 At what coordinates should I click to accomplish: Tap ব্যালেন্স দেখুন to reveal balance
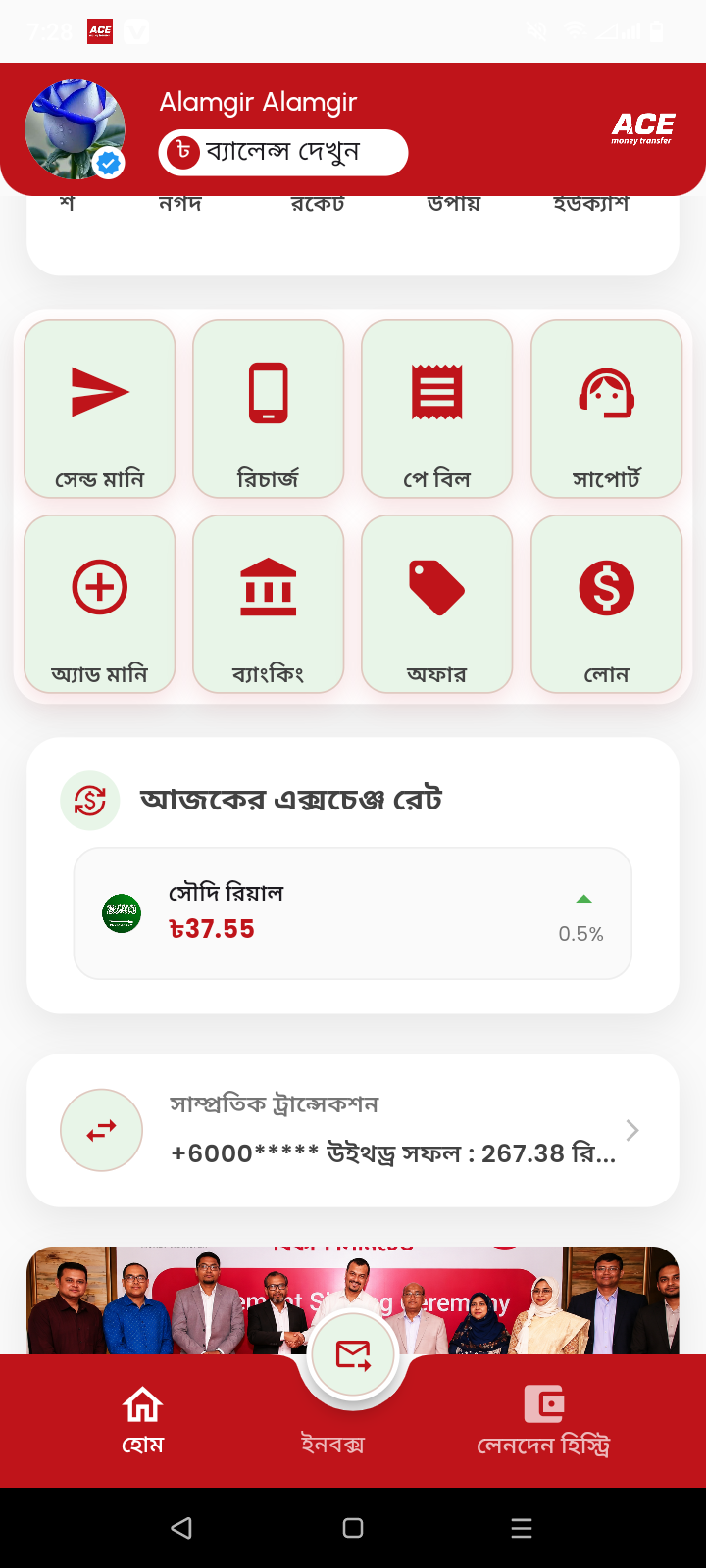point(283,153)
